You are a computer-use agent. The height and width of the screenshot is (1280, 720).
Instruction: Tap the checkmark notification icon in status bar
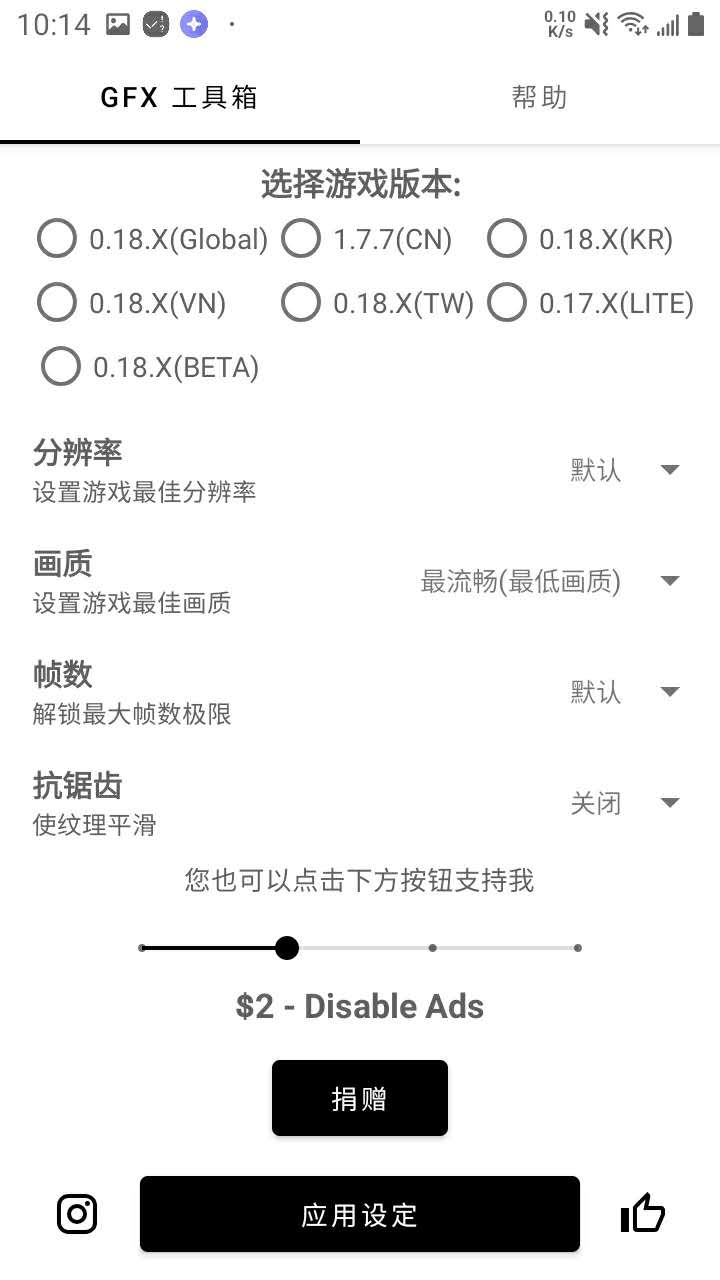click(x=153, y=22)
